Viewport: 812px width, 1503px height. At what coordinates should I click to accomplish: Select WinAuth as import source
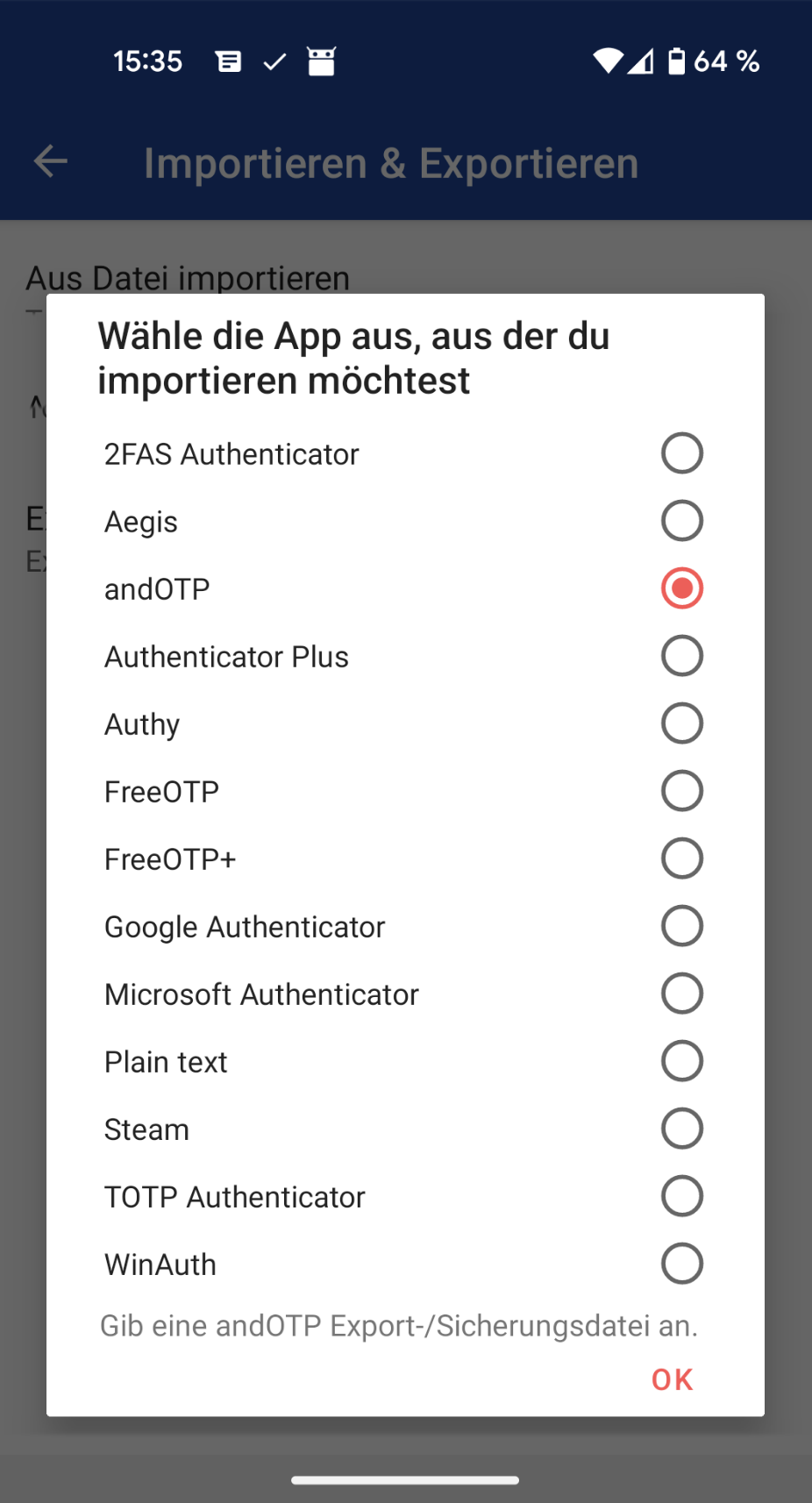681,1264
